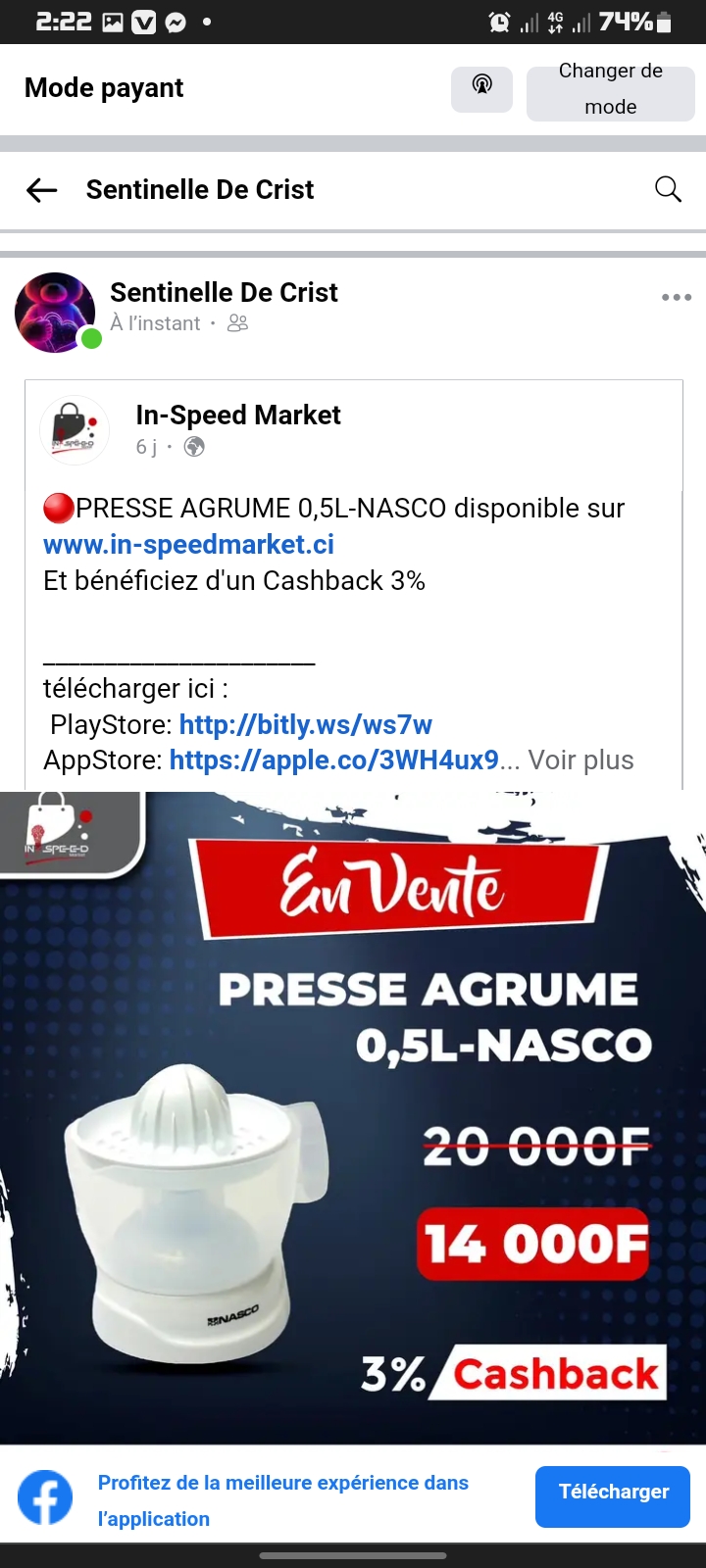Open the www.in-speedmarket.ci link
This screenshot has width=706, height=1568.
188,545
